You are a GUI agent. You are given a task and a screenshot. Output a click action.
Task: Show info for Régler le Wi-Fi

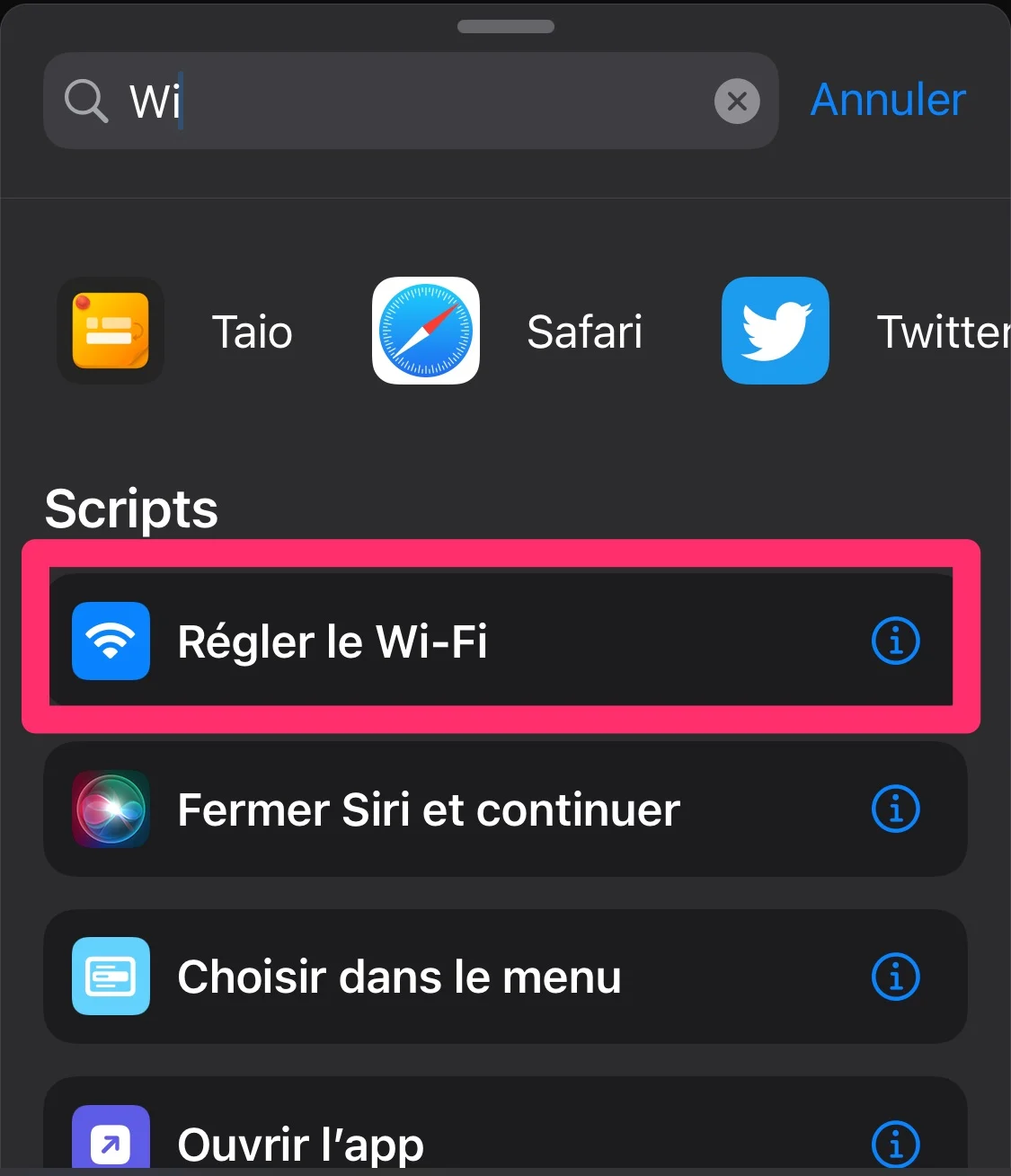[896, 641]
